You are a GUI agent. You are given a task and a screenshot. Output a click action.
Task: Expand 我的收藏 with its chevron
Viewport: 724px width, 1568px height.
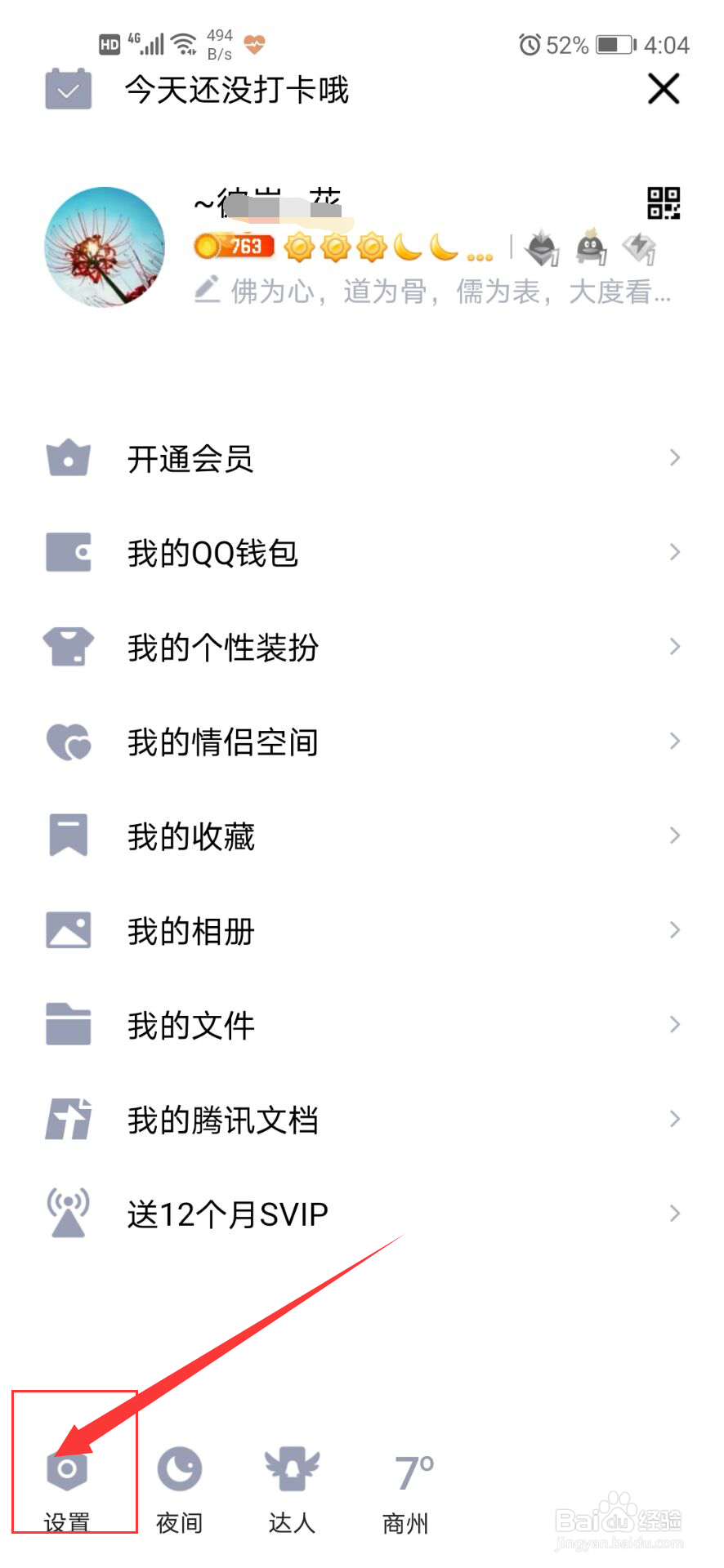pos(673,835)
